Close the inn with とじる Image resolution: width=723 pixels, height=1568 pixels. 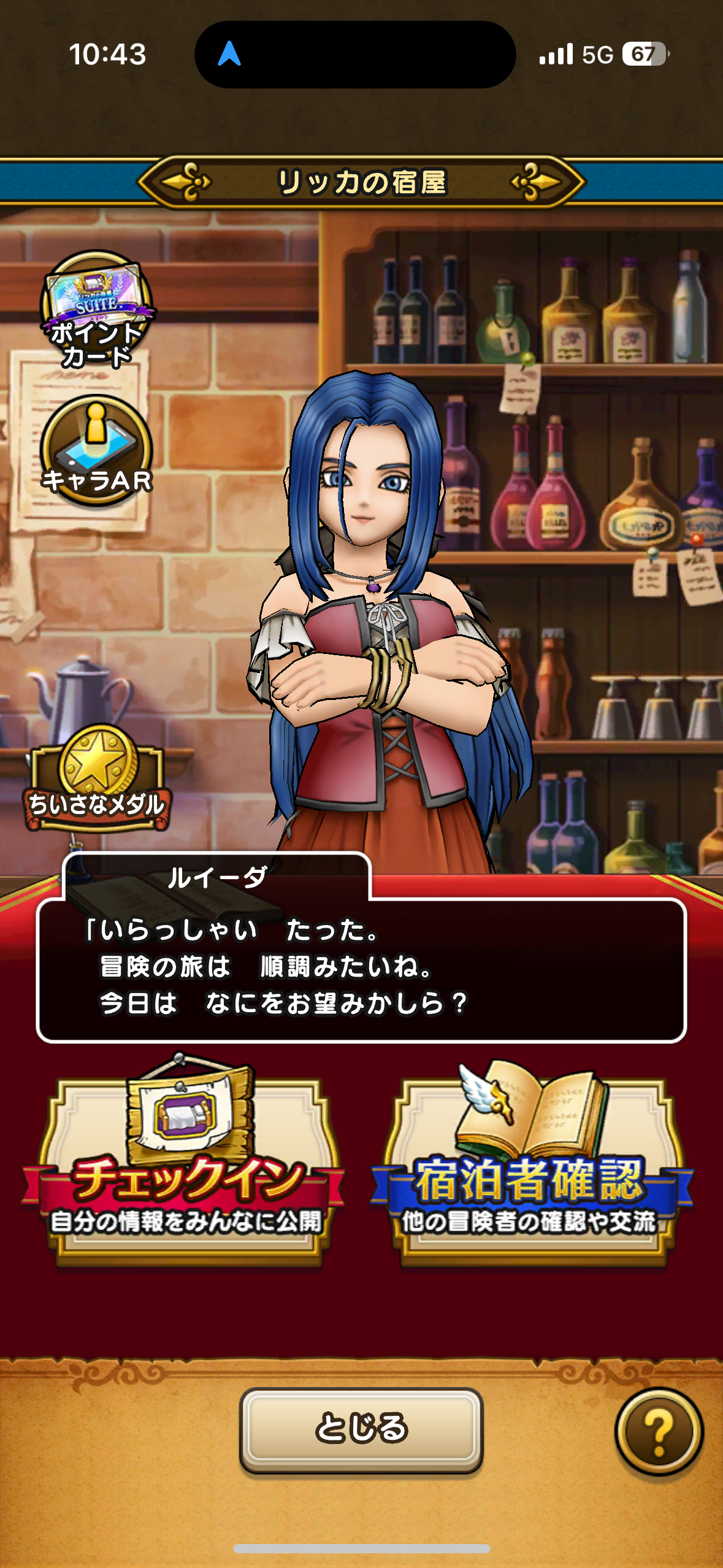point(361,1429)
